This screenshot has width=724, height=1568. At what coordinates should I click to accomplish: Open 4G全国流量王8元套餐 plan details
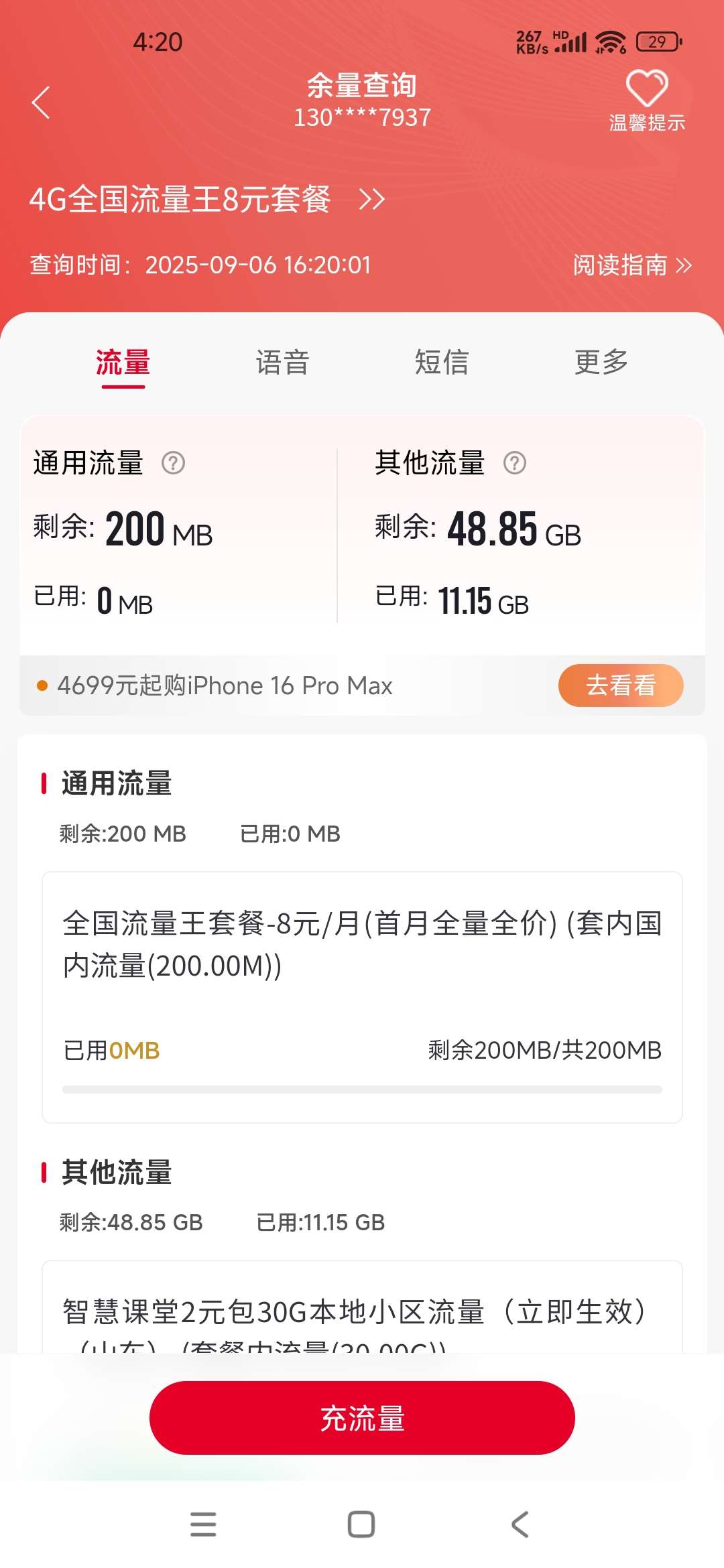(206, 199)
